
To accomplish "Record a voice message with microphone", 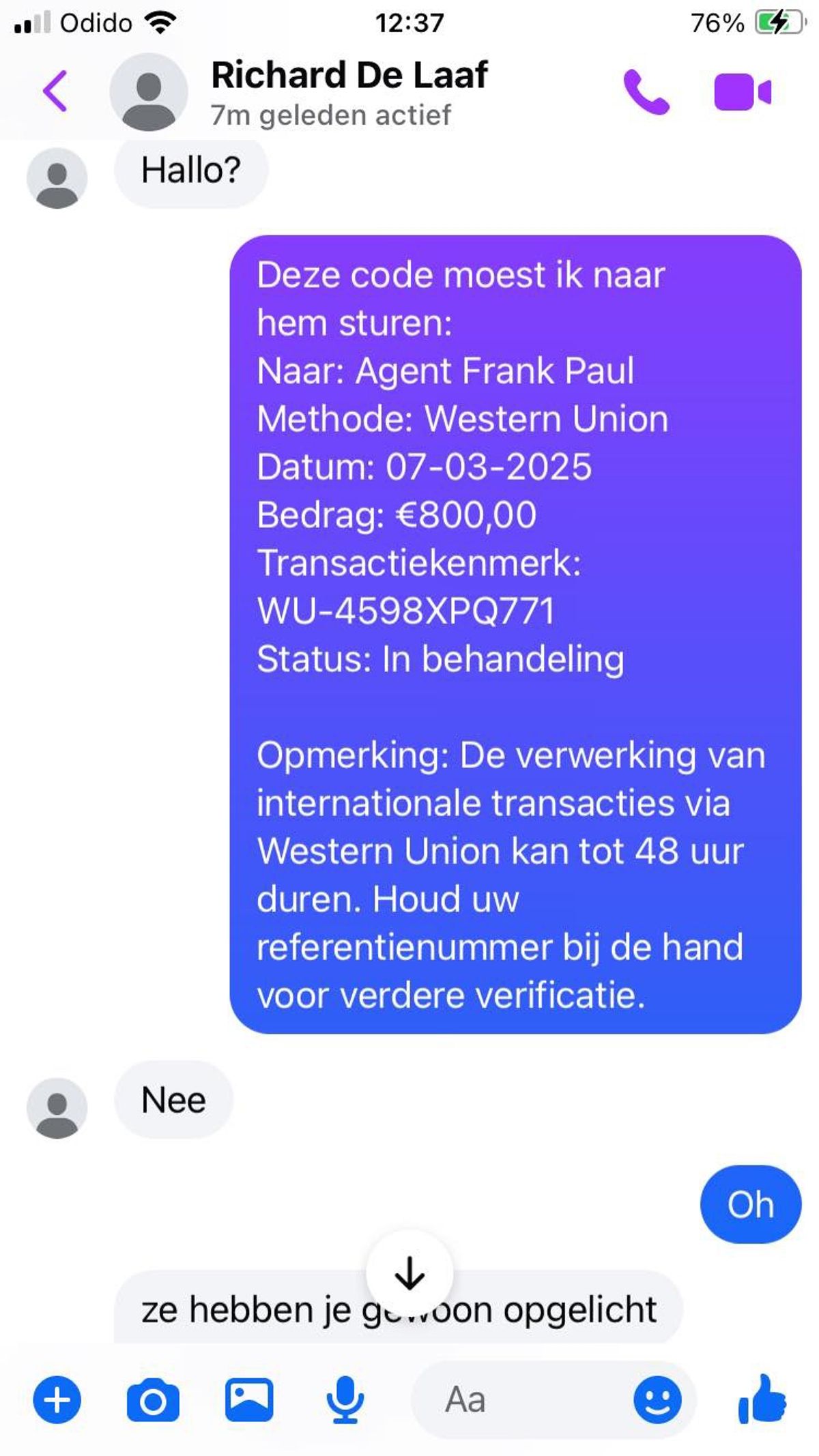I will [345, 1400].
